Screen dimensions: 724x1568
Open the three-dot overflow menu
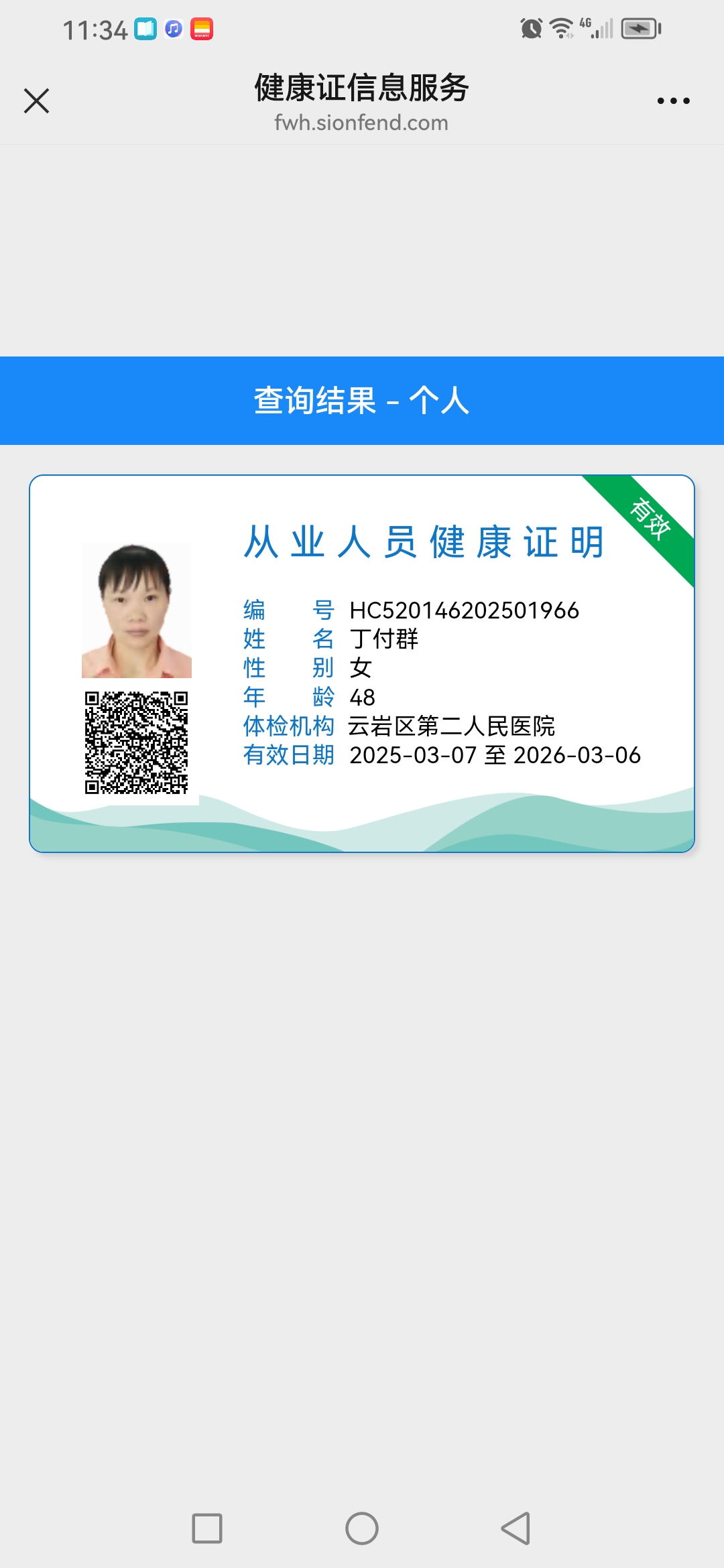click(673, 101)
